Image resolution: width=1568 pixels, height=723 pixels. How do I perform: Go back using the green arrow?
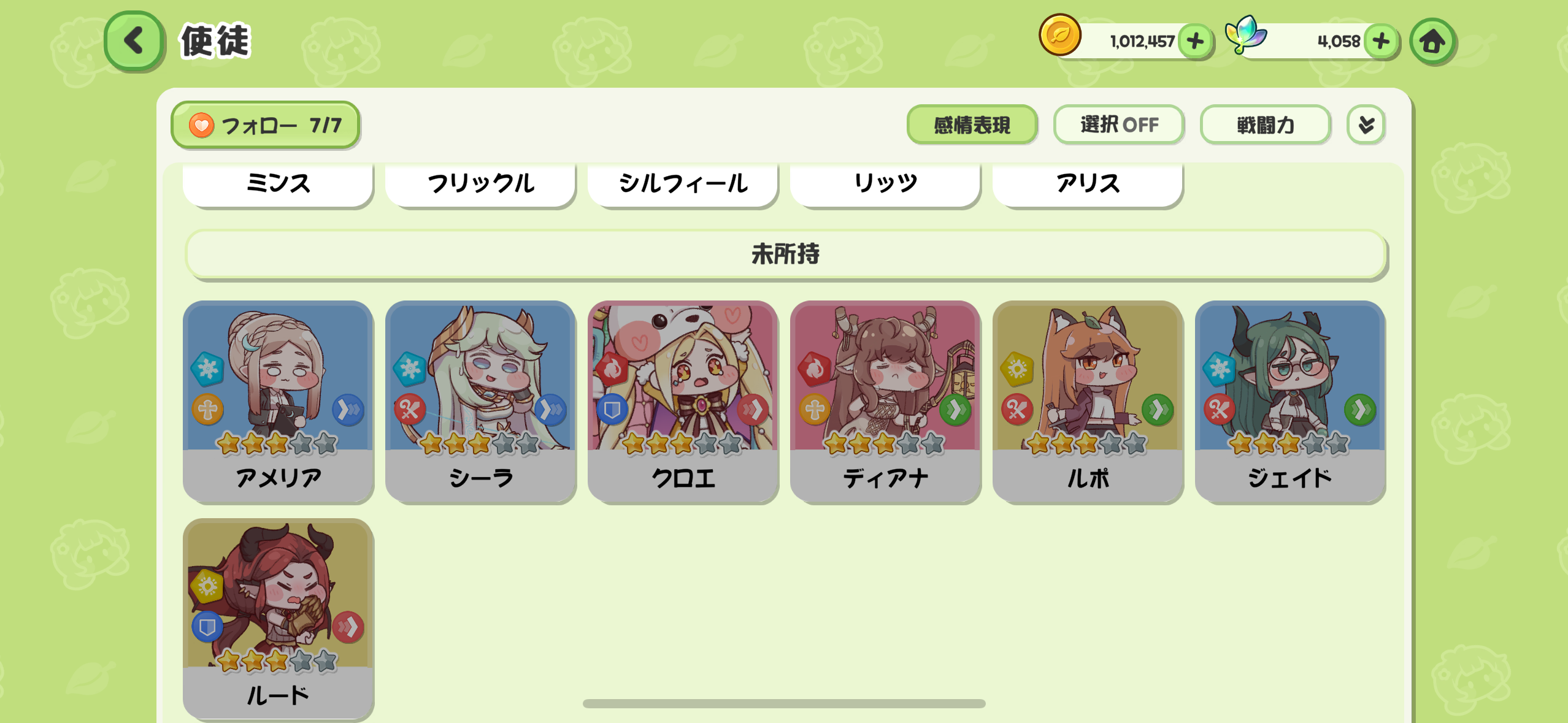pyautogui.click(x=134, y=41)
